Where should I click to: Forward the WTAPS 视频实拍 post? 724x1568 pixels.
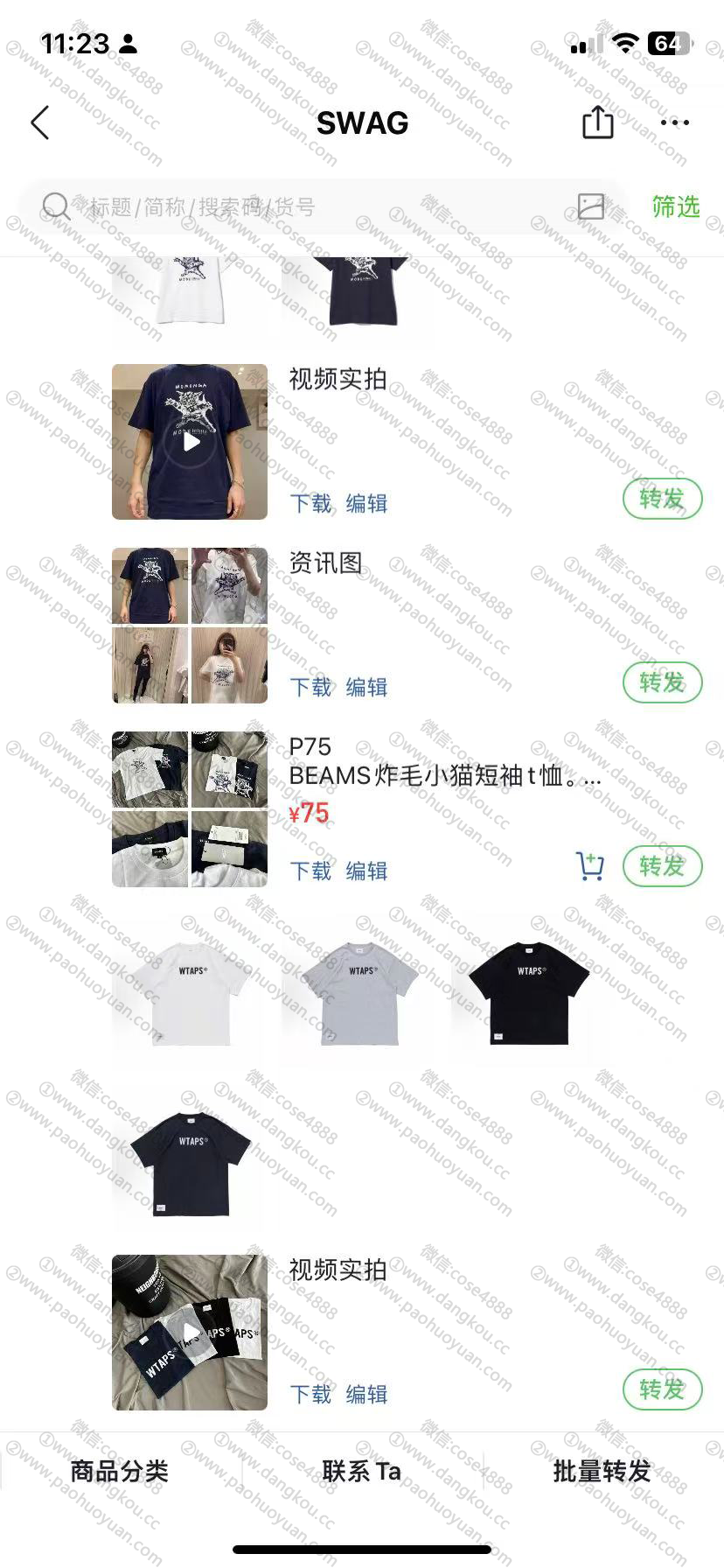click(x=662, y=1389)
